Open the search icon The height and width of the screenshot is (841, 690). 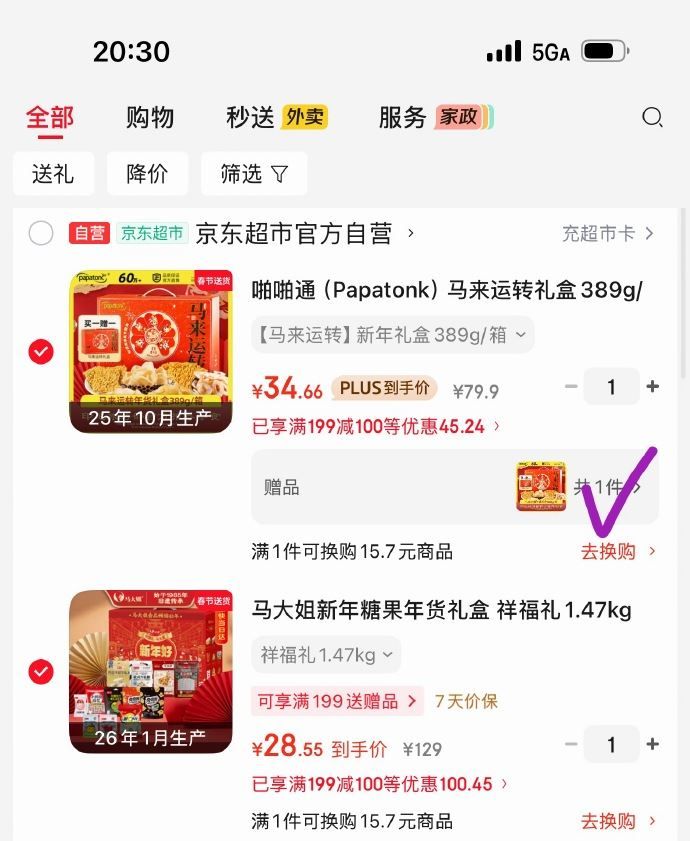click(x=652, y=118)
